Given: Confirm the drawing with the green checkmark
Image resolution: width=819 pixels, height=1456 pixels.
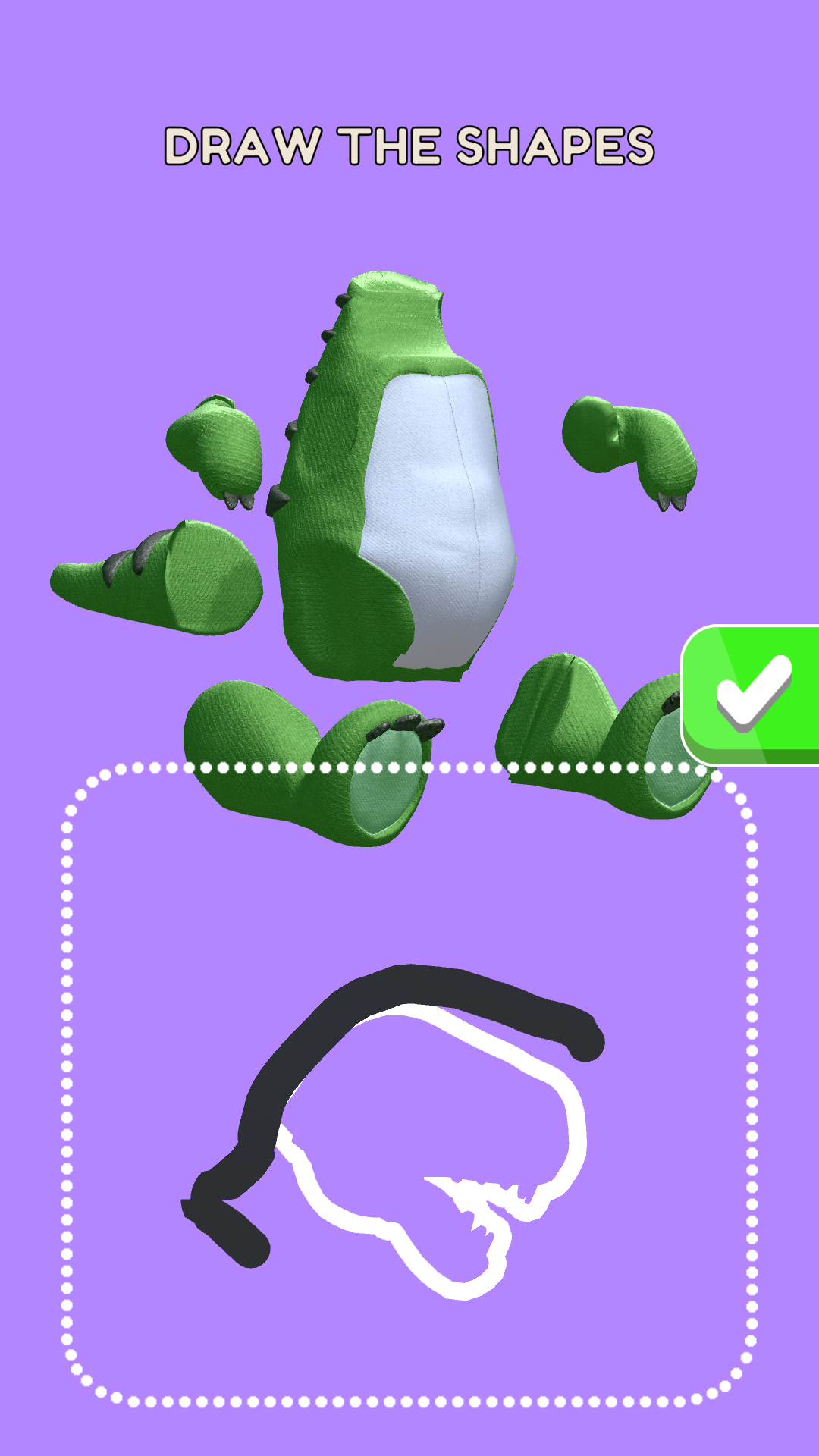Looking at the screenshot, I should click(x=752, y=695).
